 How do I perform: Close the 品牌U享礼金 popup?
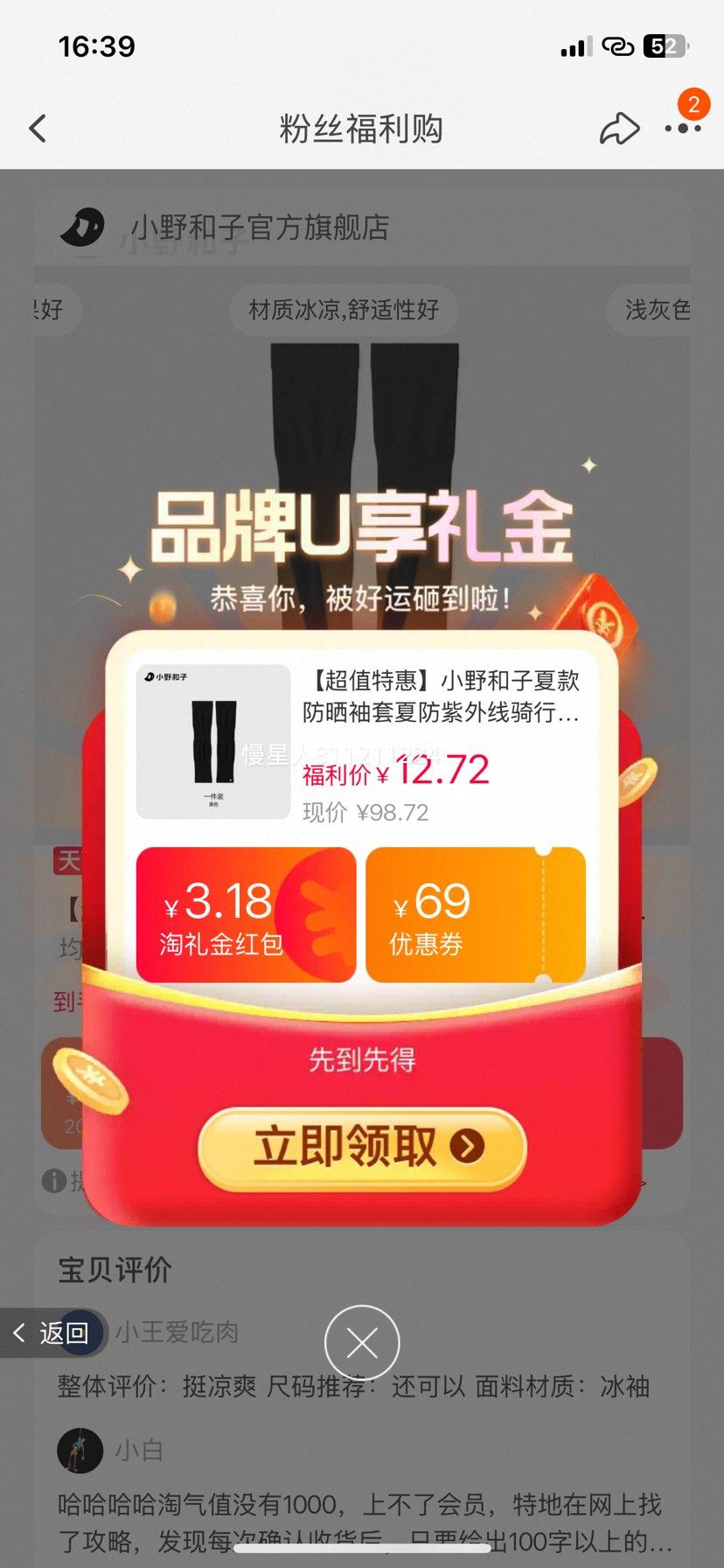point(362,1343)
